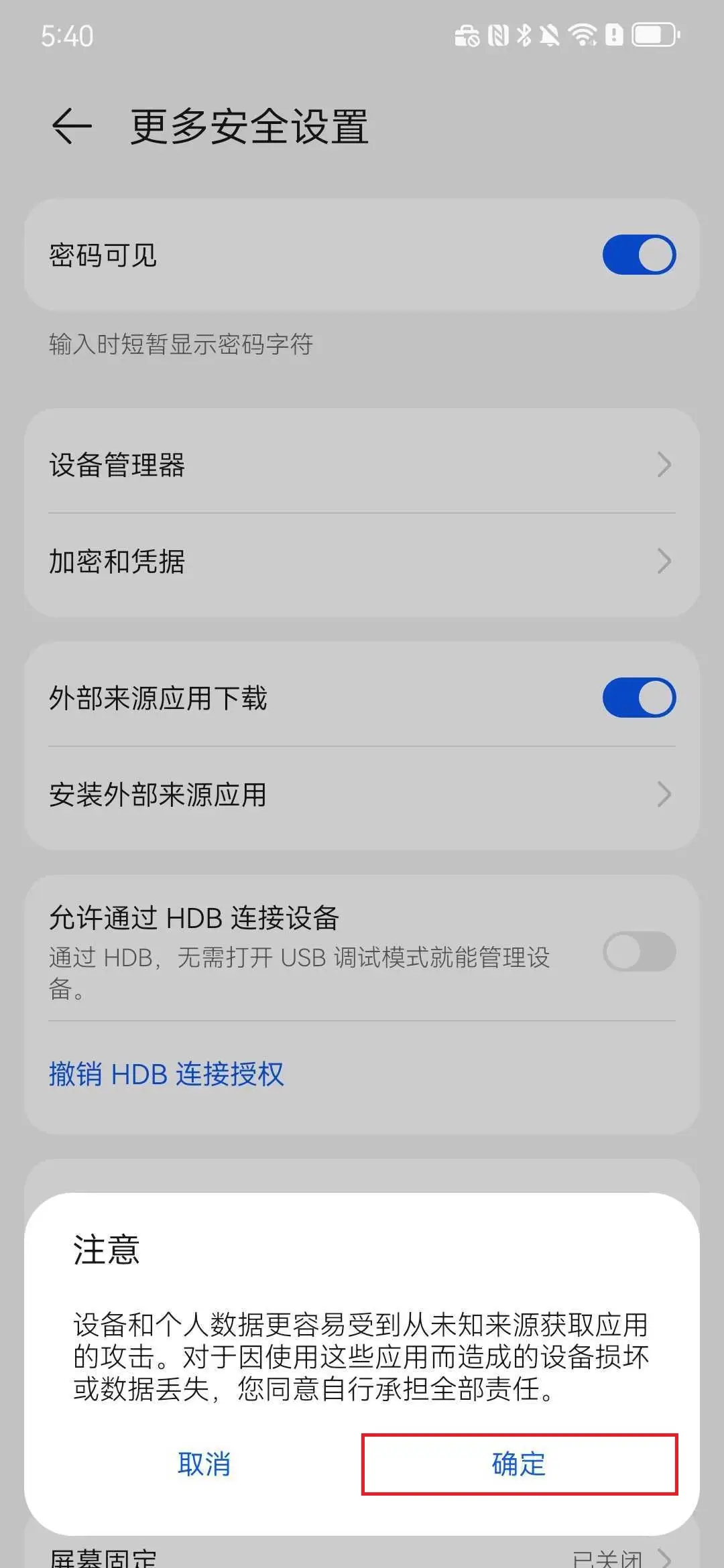Dismiss the dialog with 取消
Image resolution: width=724 pixels, height=1568 pixels.
204,1465
